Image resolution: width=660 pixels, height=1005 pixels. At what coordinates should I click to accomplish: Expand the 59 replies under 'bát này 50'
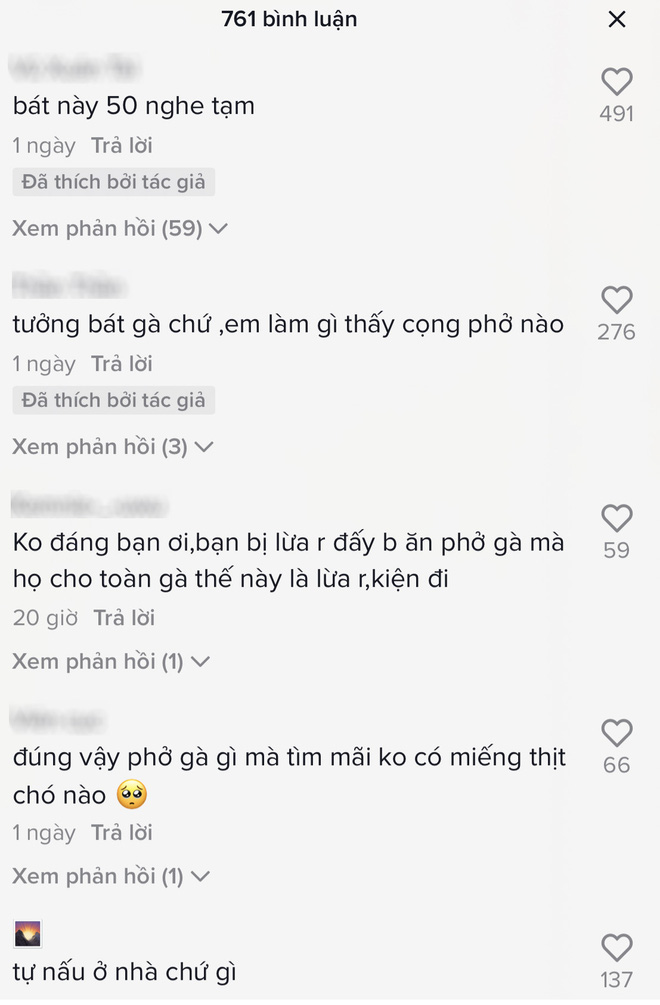click(120, 229)
